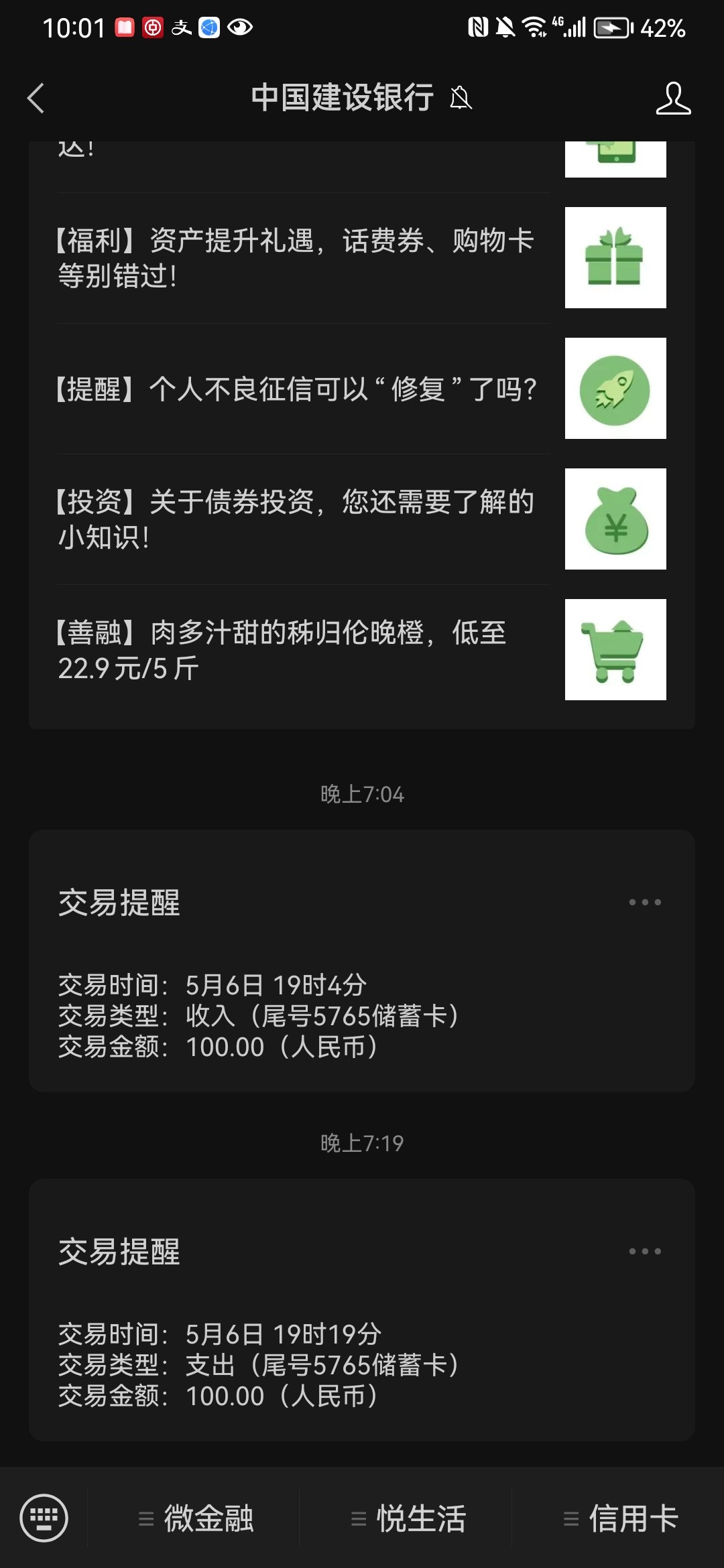Viewport: 724px width, 1568px height.
Task: Click the gift icon on the 福利 article
Action: point(614,258)
